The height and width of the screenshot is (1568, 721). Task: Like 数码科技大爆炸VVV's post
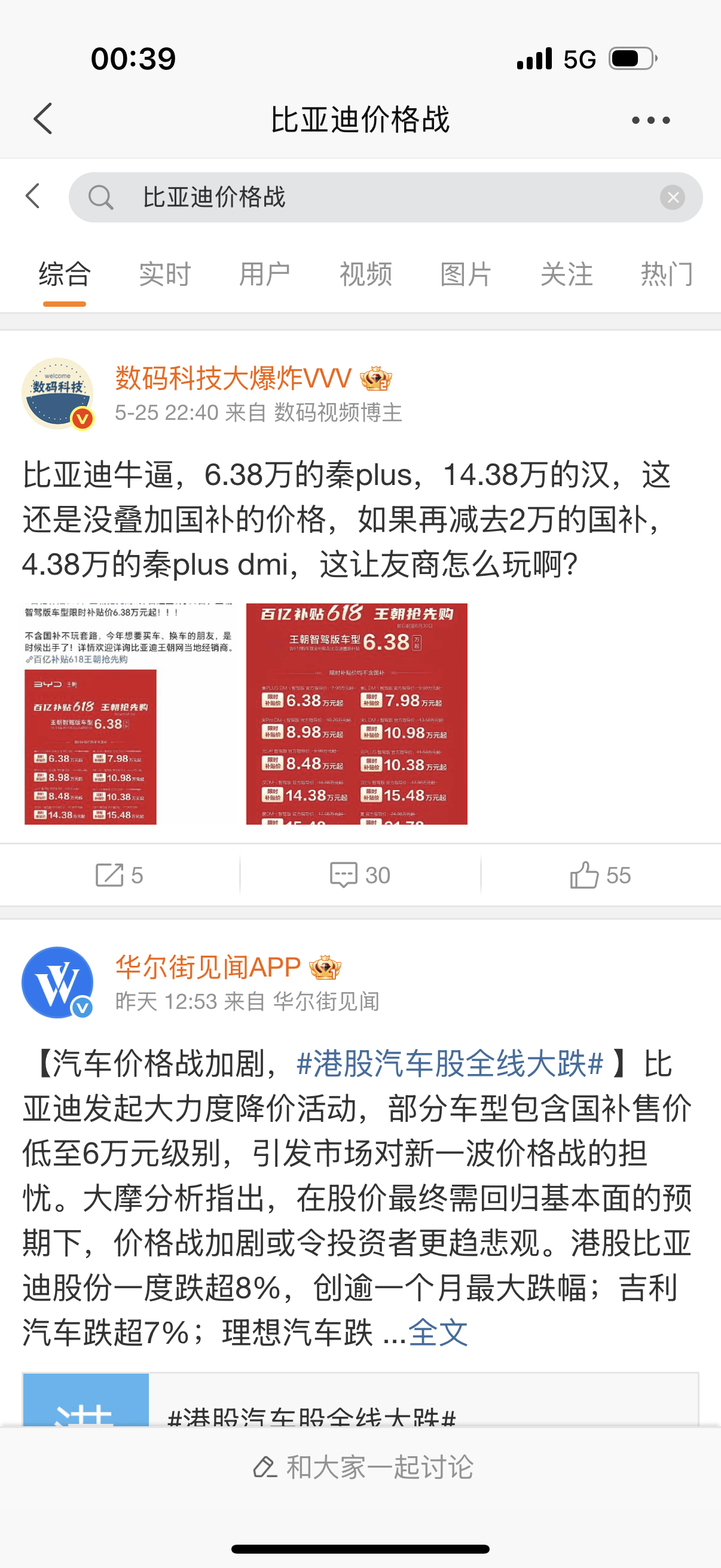click(600, 875)
